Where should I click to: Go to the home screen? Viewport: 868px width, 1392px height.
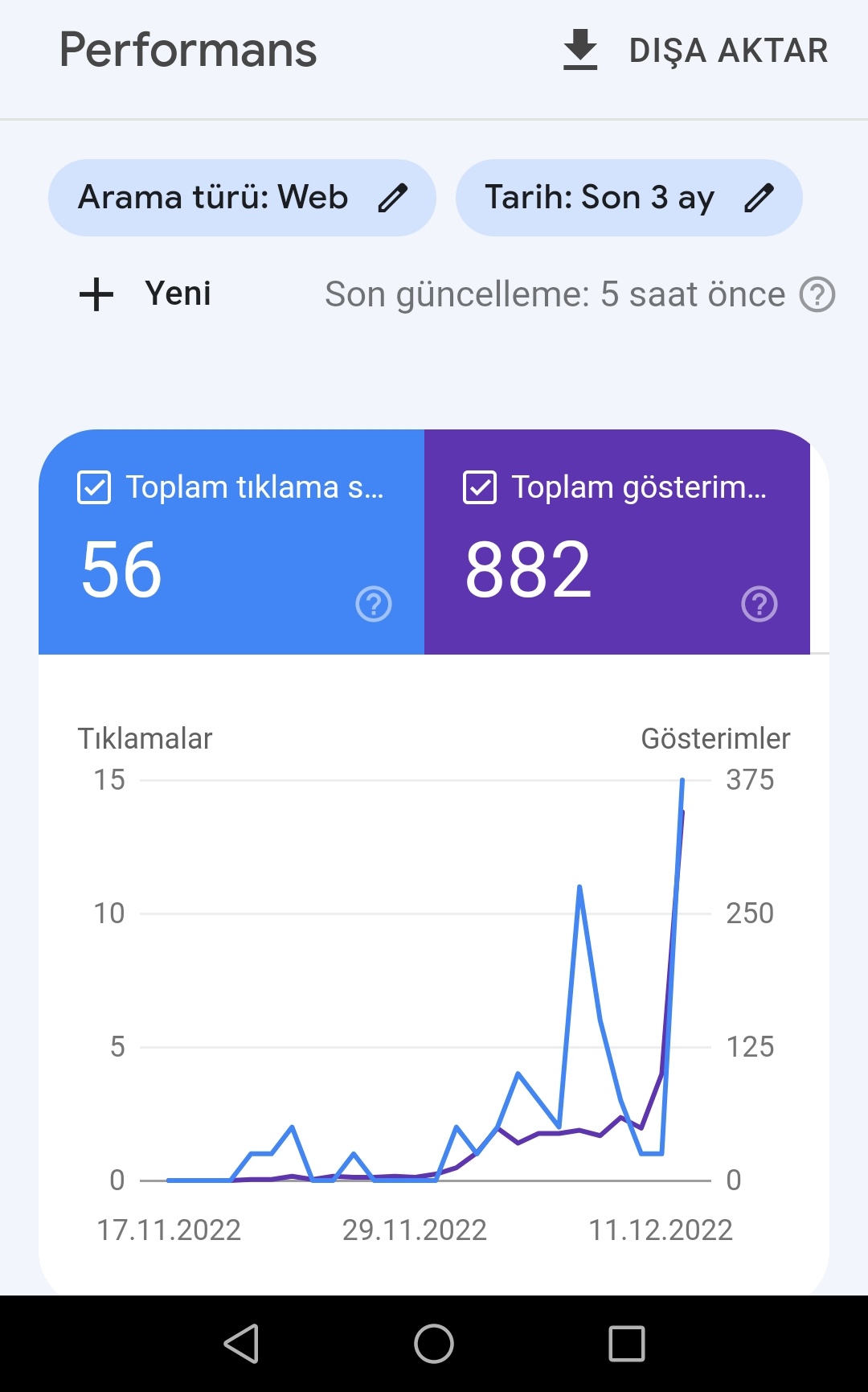point(434,1344)
